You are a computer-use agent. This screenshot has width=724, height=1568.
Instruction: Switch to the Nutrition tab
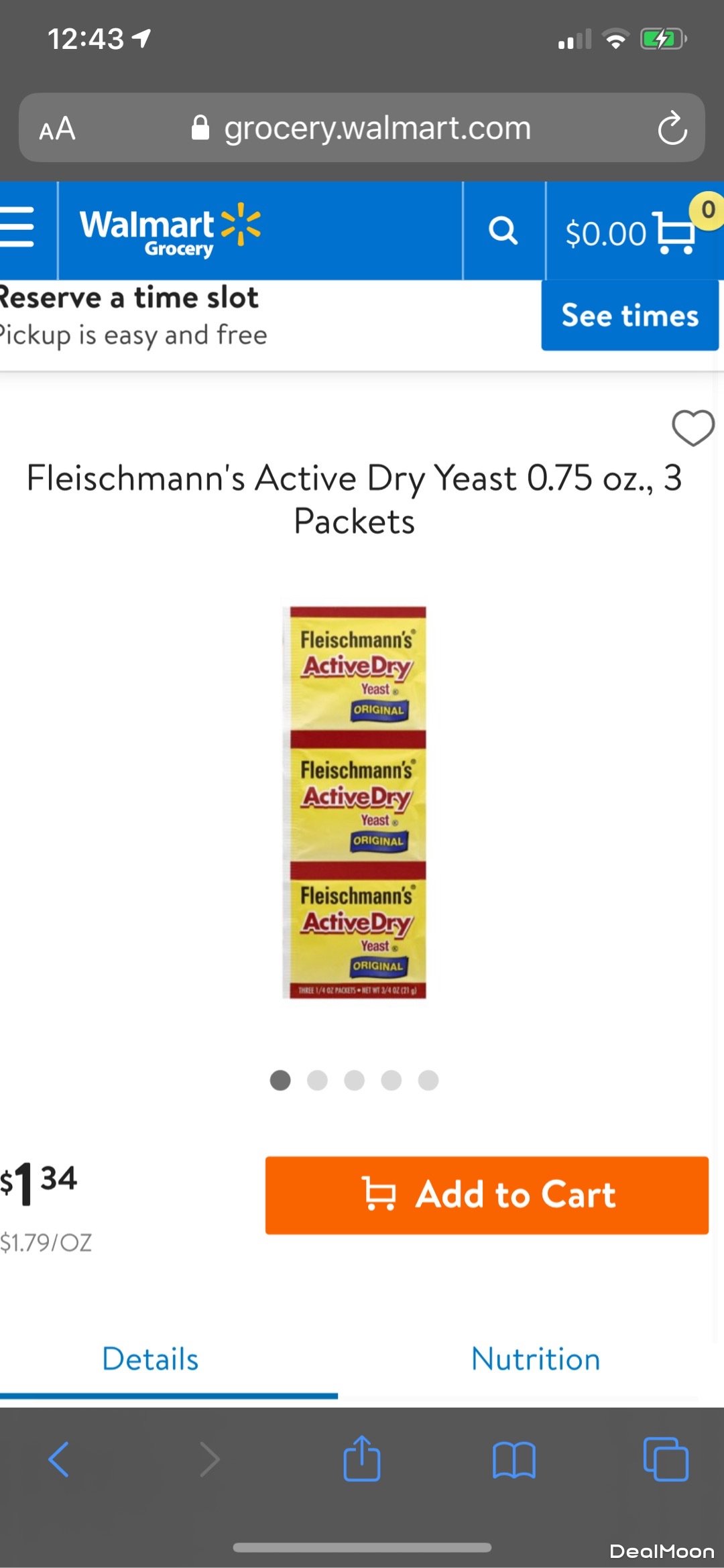point(535,1360)
